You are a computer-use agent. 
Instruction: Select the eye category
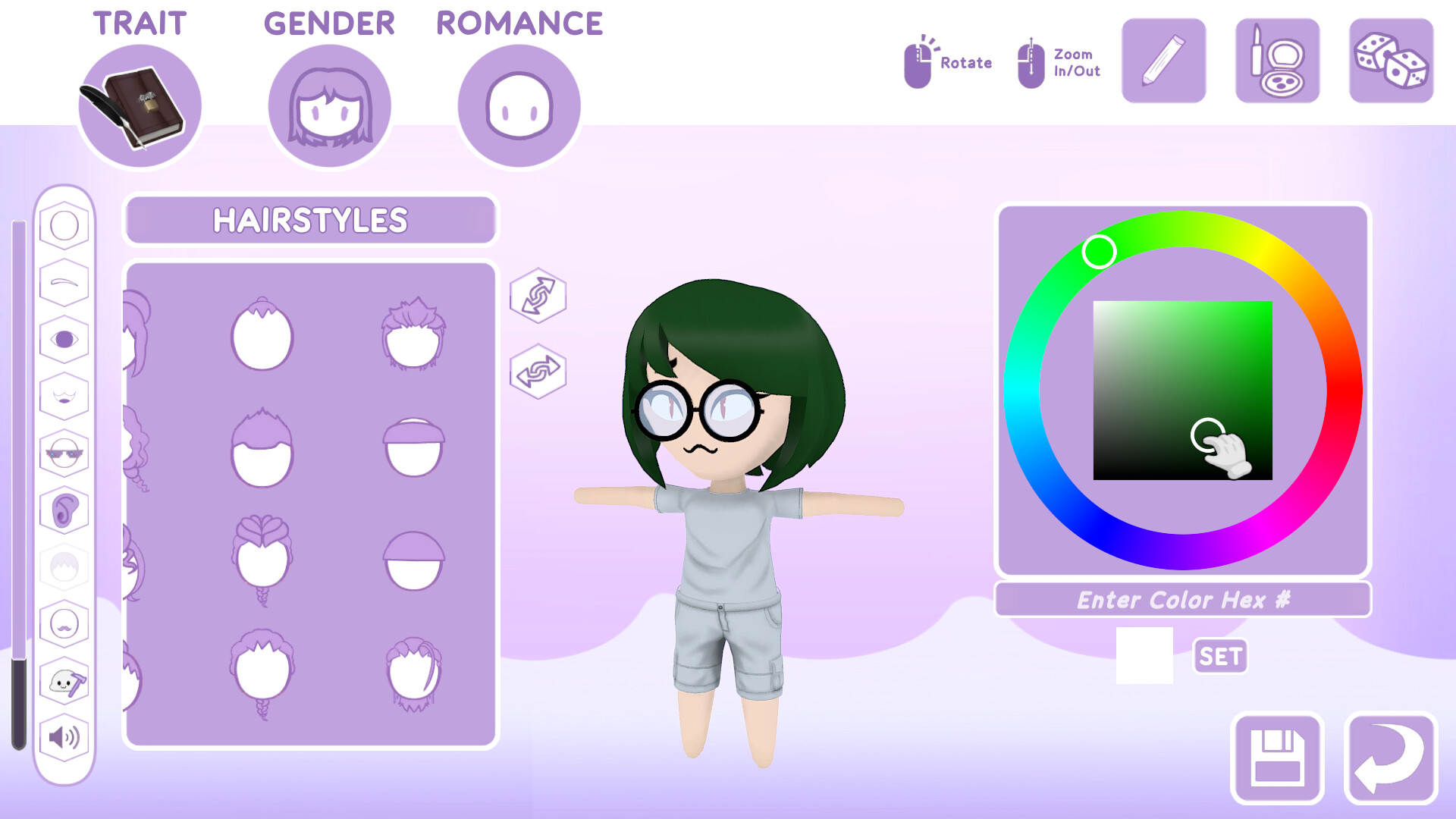point(64,339)
